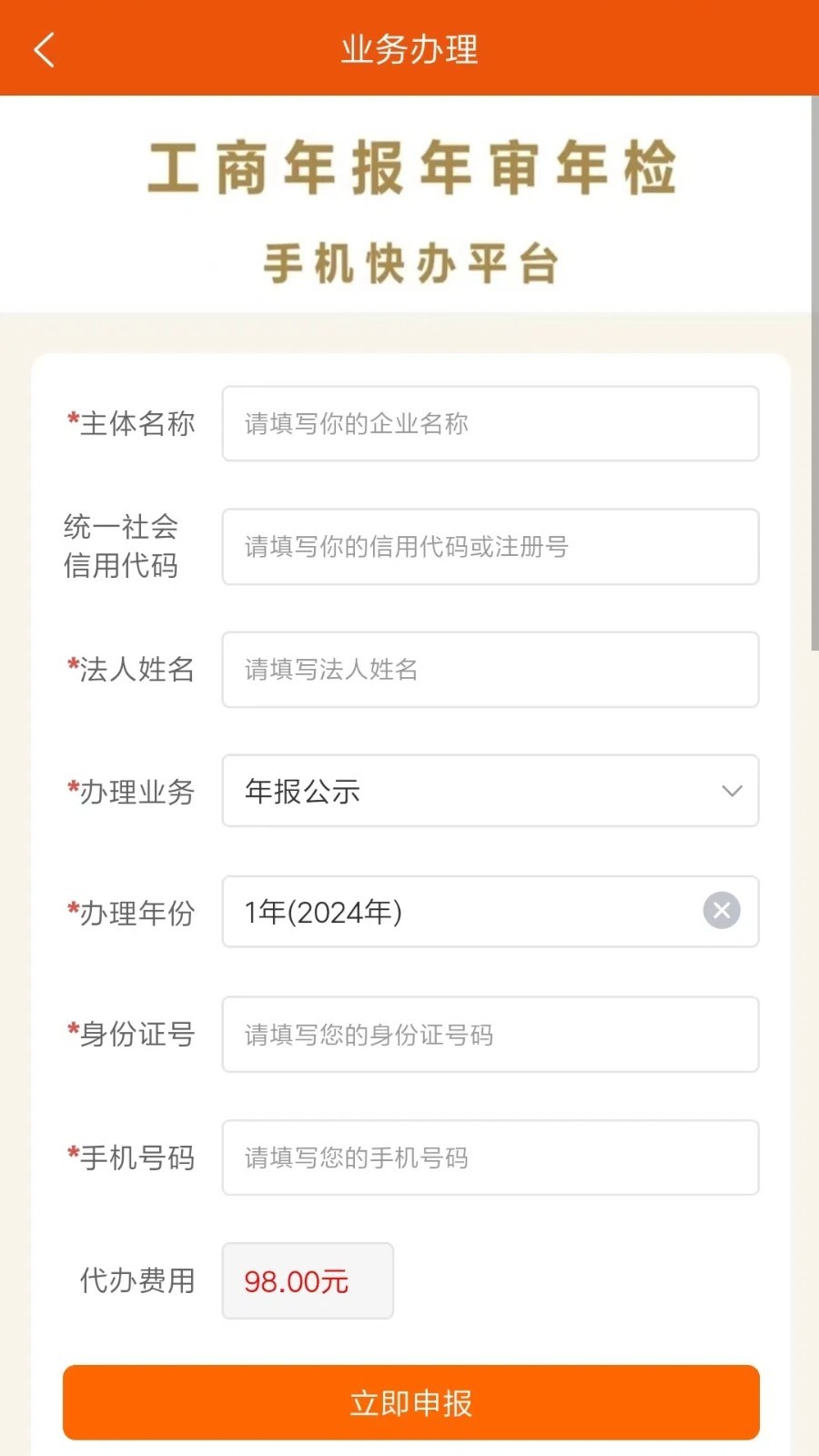Select the 1年(2024年) year value

323,912
